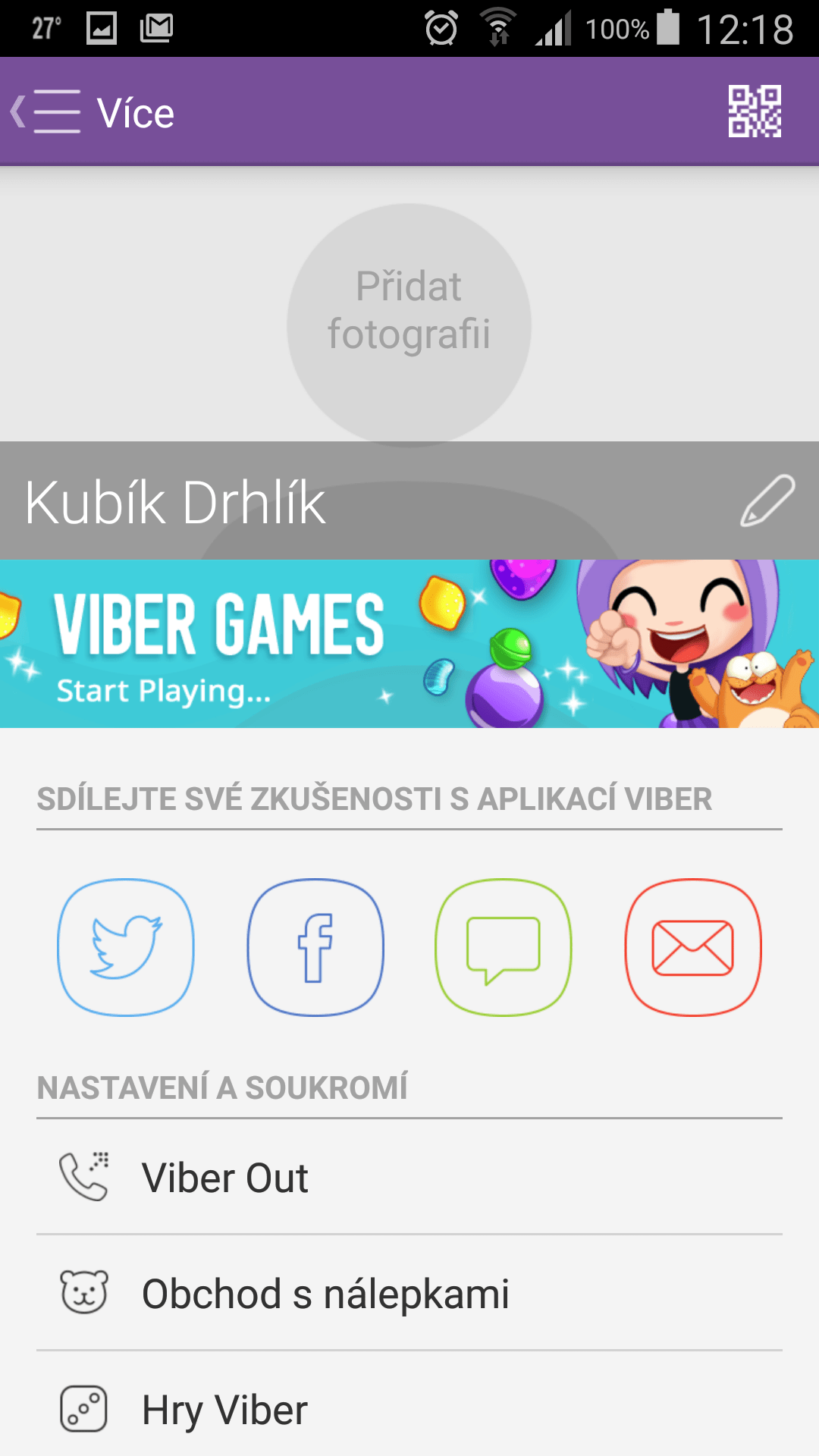Viewport: 819px width, 1456px height.
Task: Open the navigation drawer menu
Action: click(x=47, y=111)
